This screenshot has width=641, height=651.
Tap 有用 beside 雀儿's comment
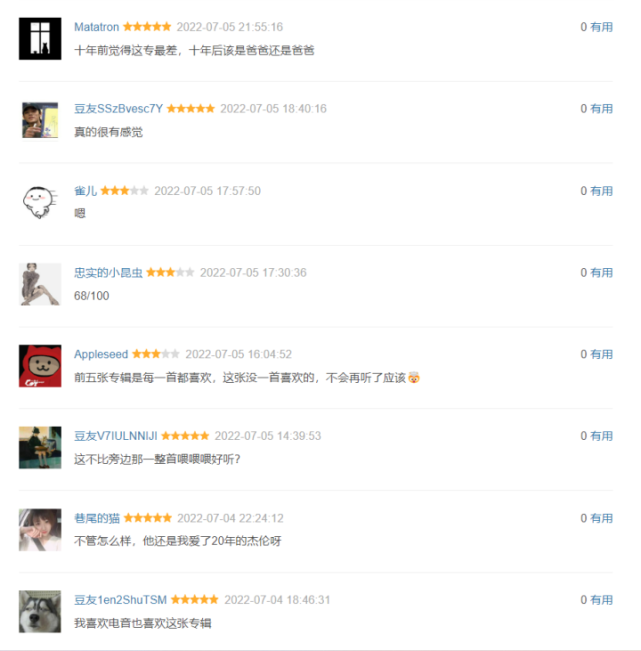pos(601,191)
